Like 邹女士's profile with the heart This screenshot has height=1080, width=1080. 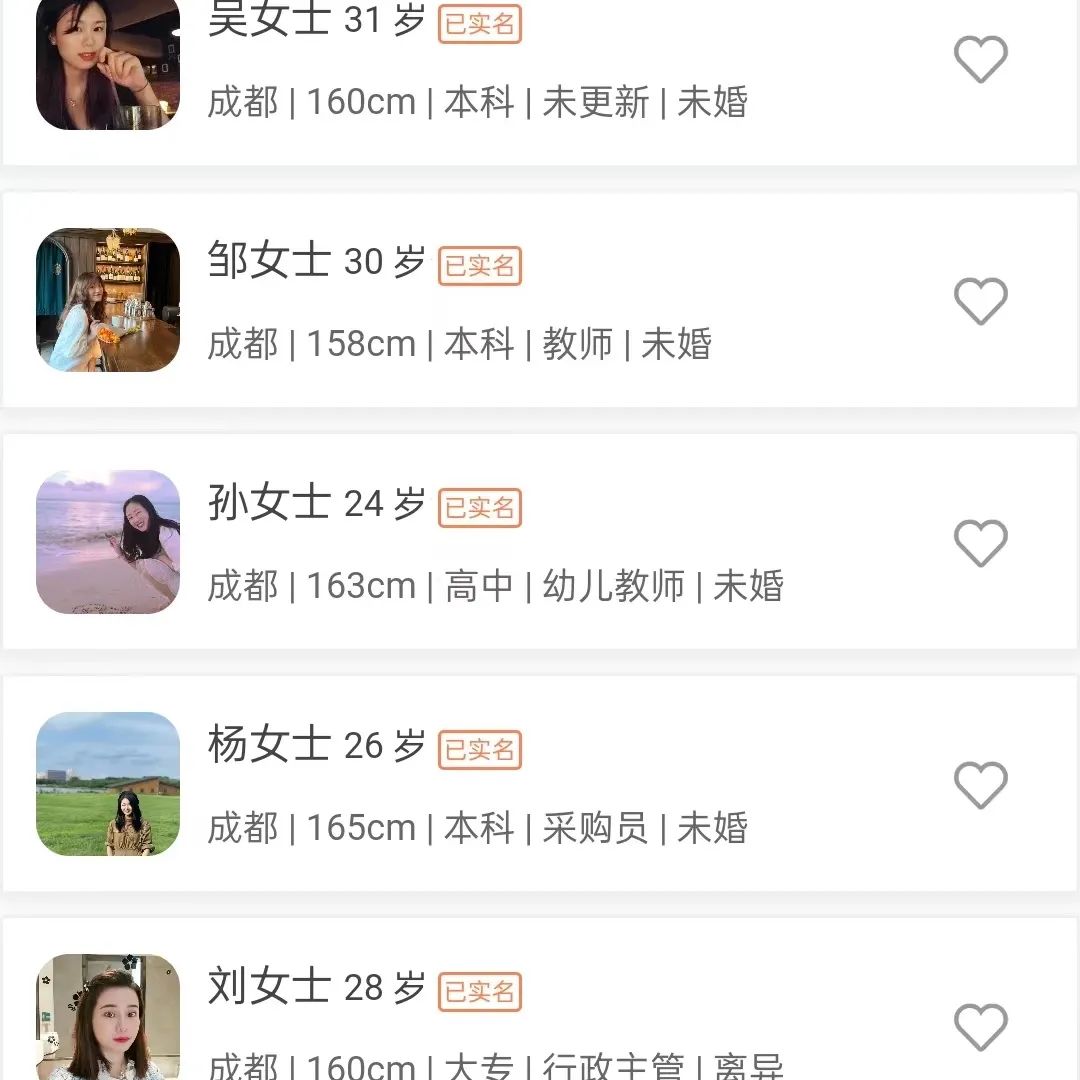980,301
